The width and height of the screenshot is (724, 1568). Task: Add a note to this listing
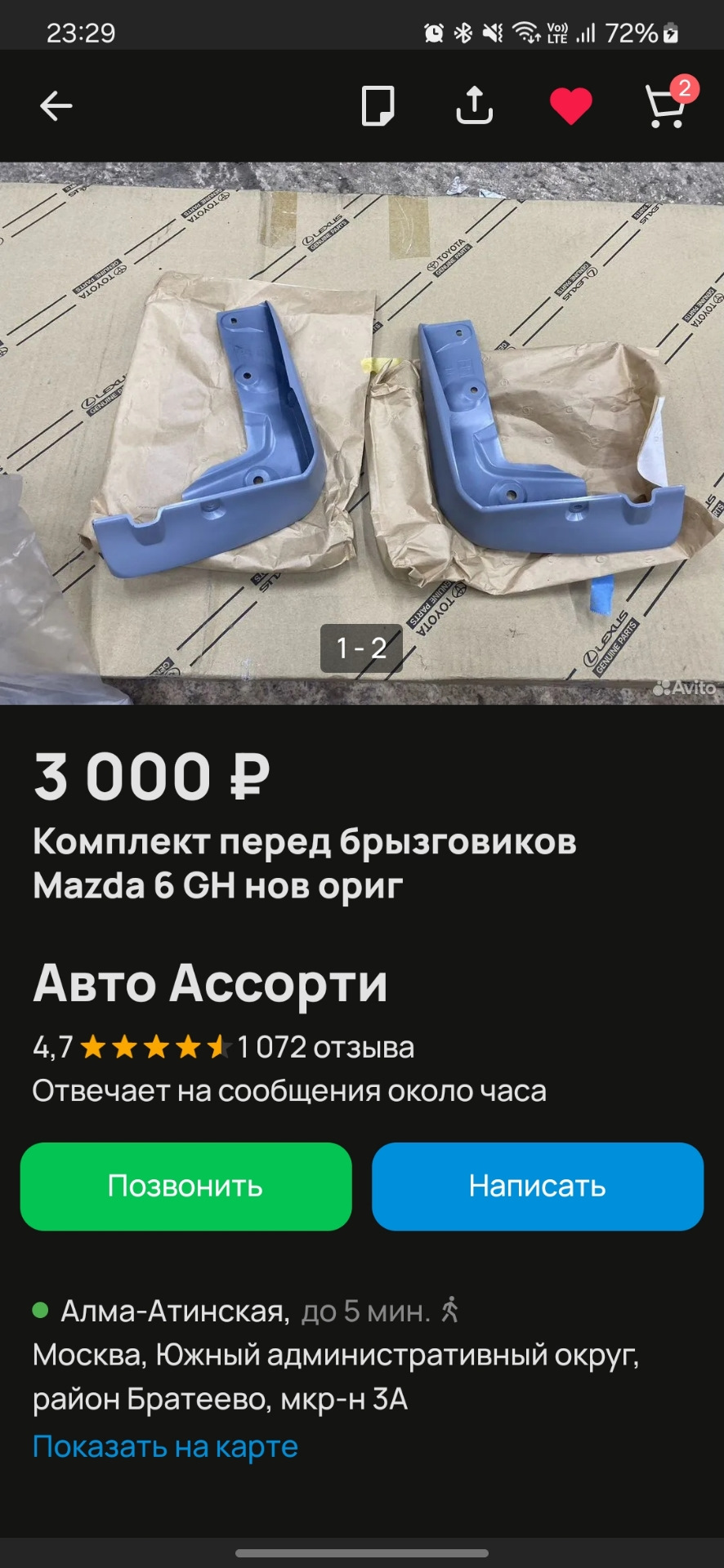tap(378, 106)
